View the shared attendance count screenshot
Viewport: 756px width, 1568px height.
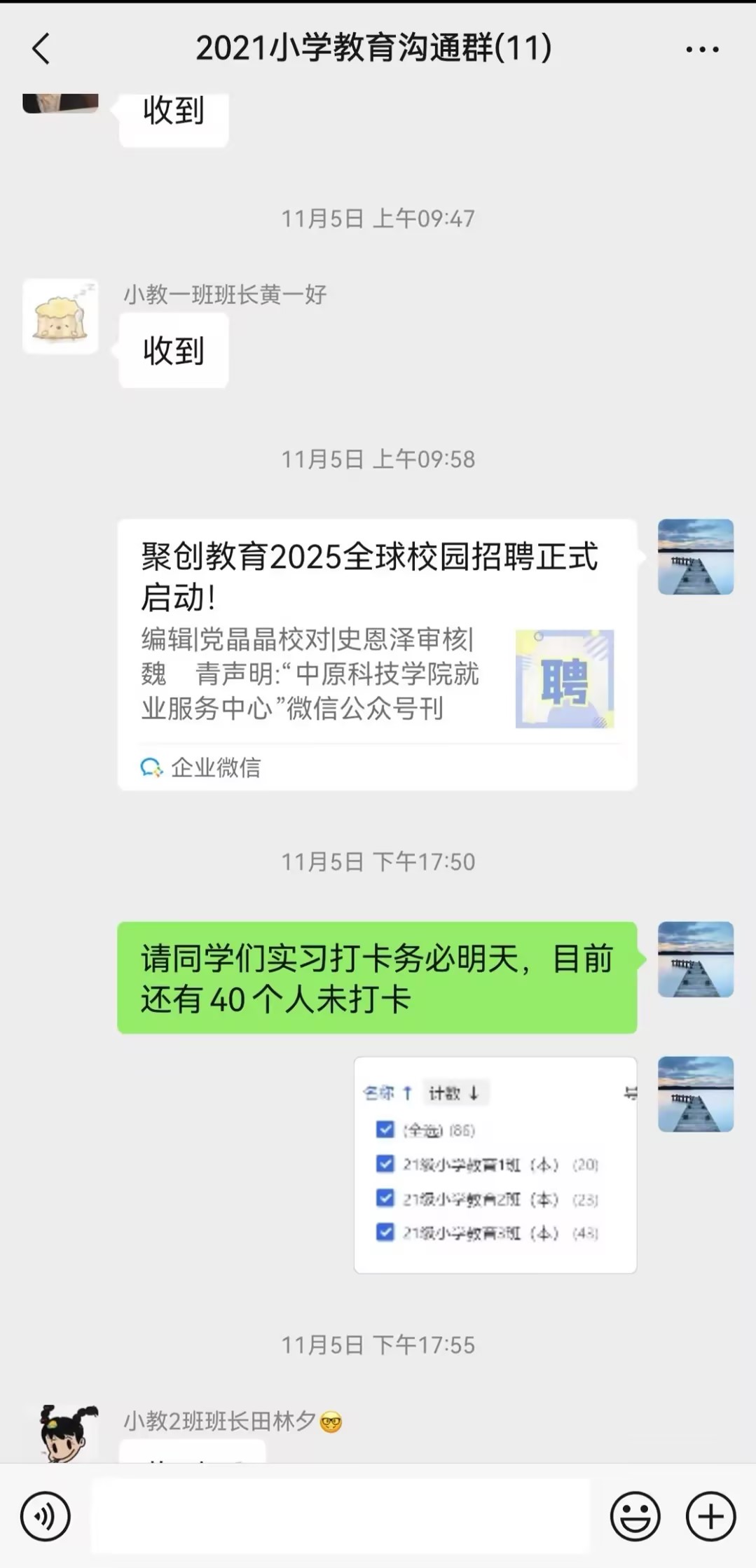coord(495,1164)
